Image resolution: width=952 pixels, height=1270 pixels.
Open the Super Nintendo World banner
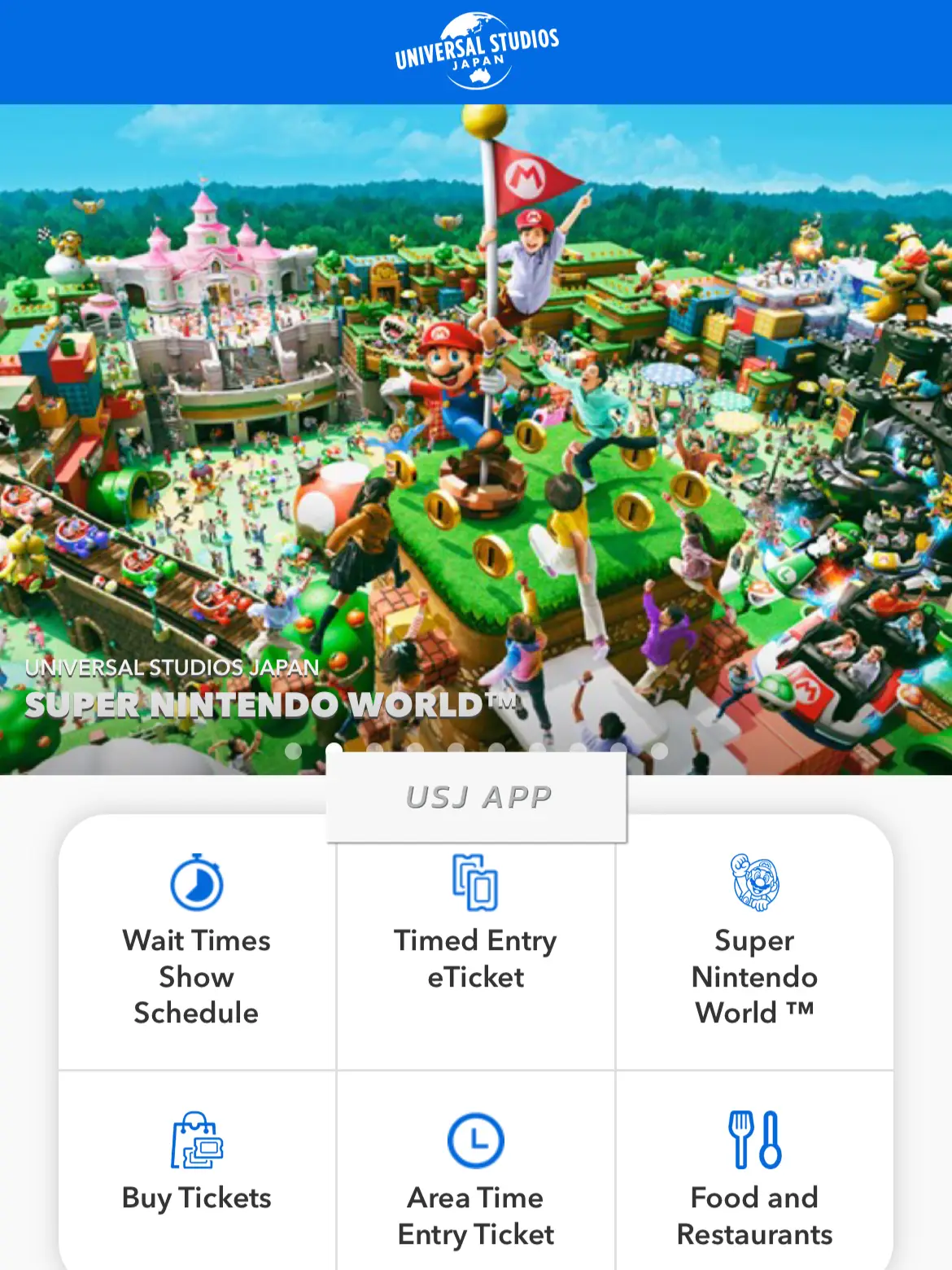[476, 440]
